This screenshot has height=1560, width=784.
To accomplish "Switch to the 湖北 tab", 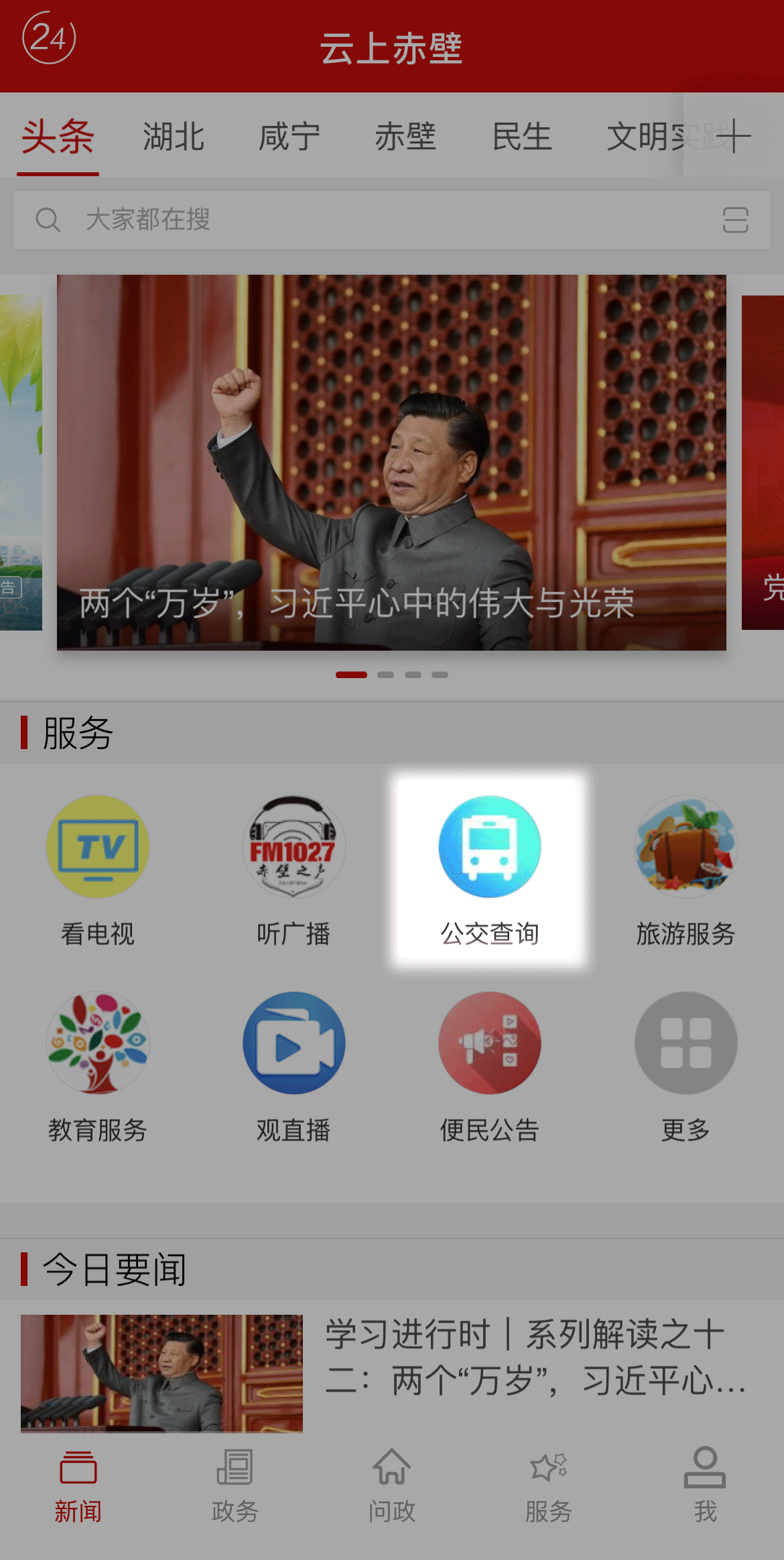I will click(x=173, y=137).
